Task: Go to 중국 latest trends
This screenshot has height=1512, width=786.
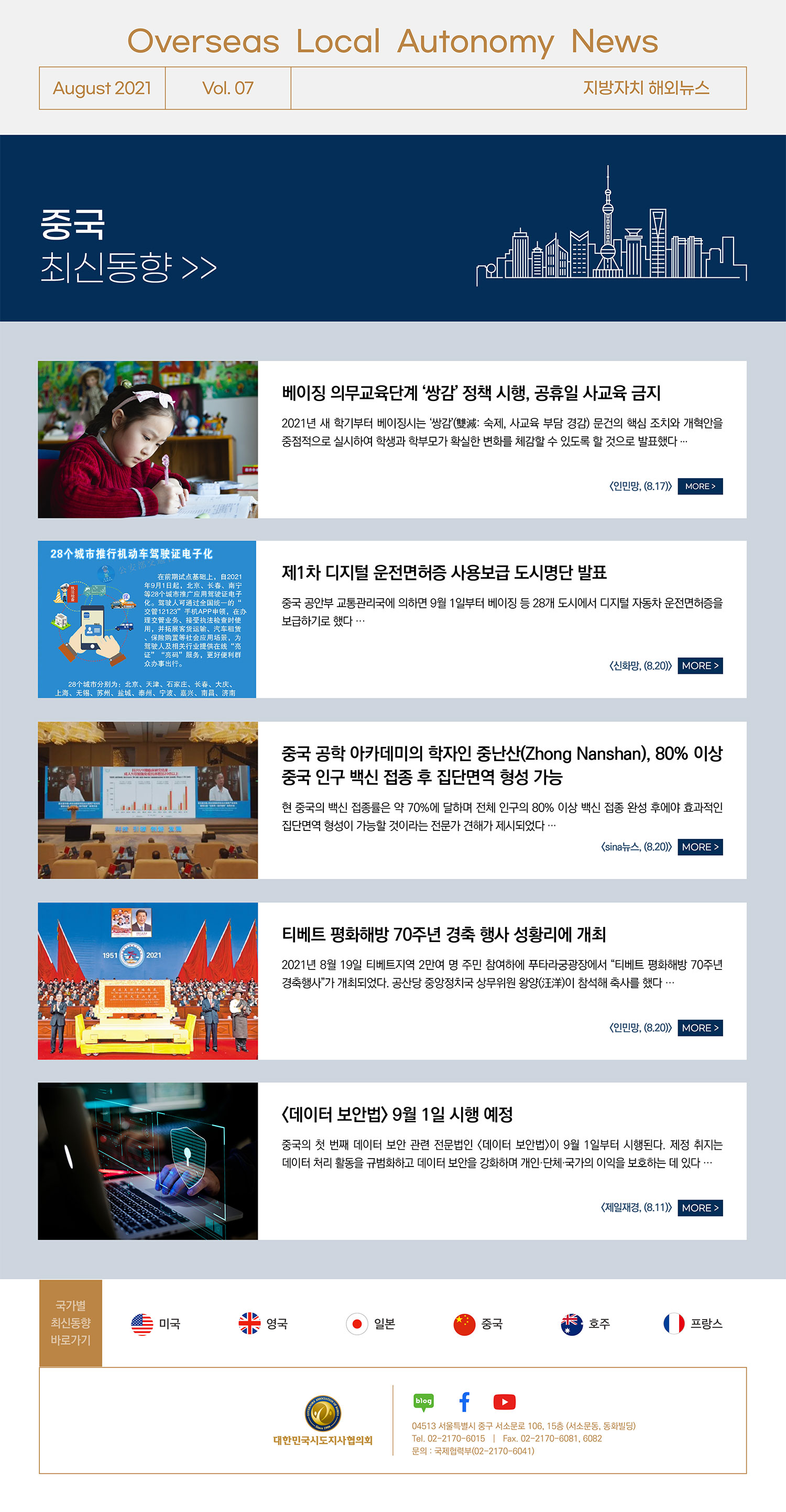Action: pyautogui.click(x=478, y=1324)
